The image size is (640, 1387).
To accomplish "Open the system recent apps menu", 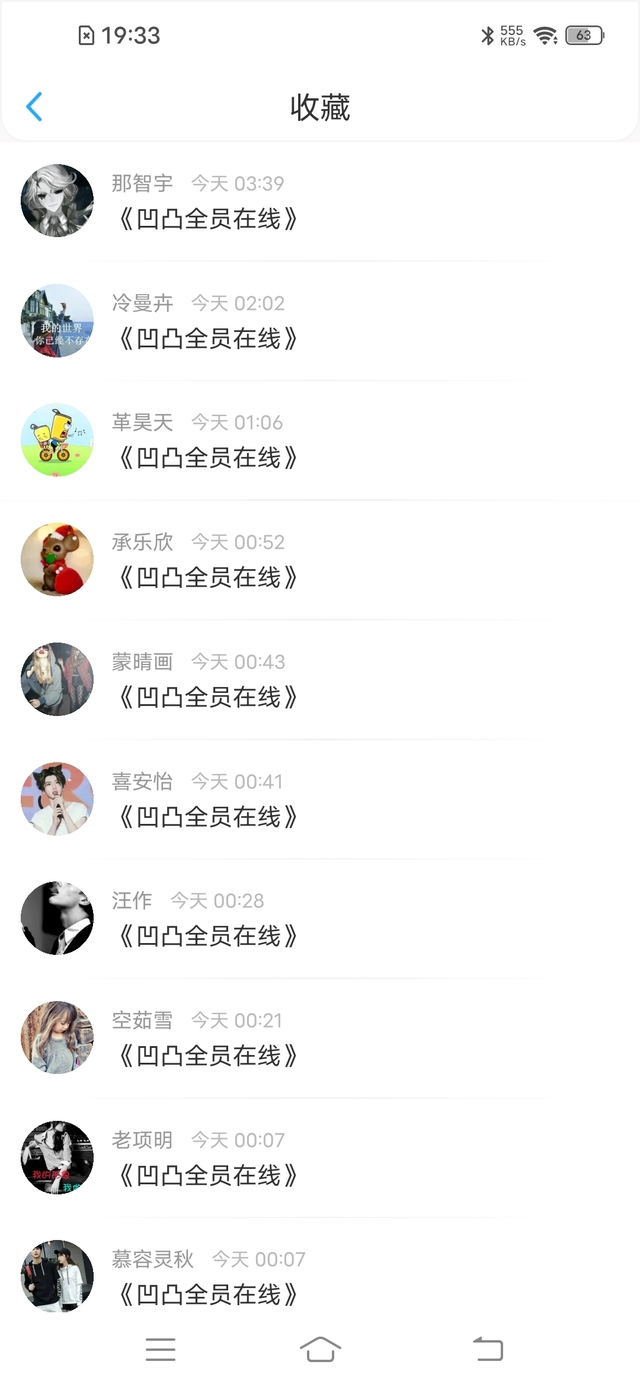I will (160, 1349).
